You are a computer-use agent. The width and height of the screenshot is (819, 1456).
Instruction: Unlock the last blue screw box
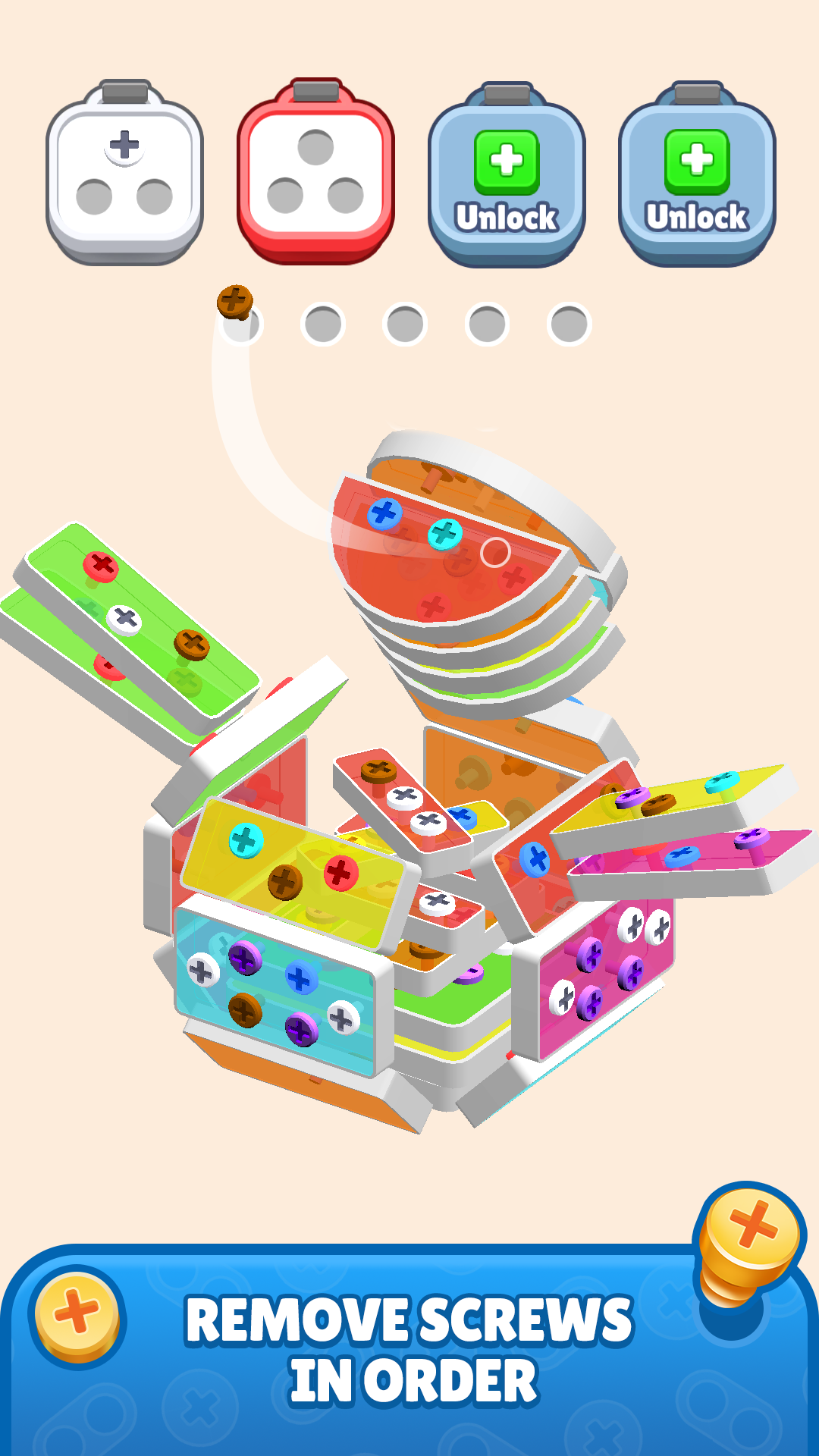(x=697, y=176)
